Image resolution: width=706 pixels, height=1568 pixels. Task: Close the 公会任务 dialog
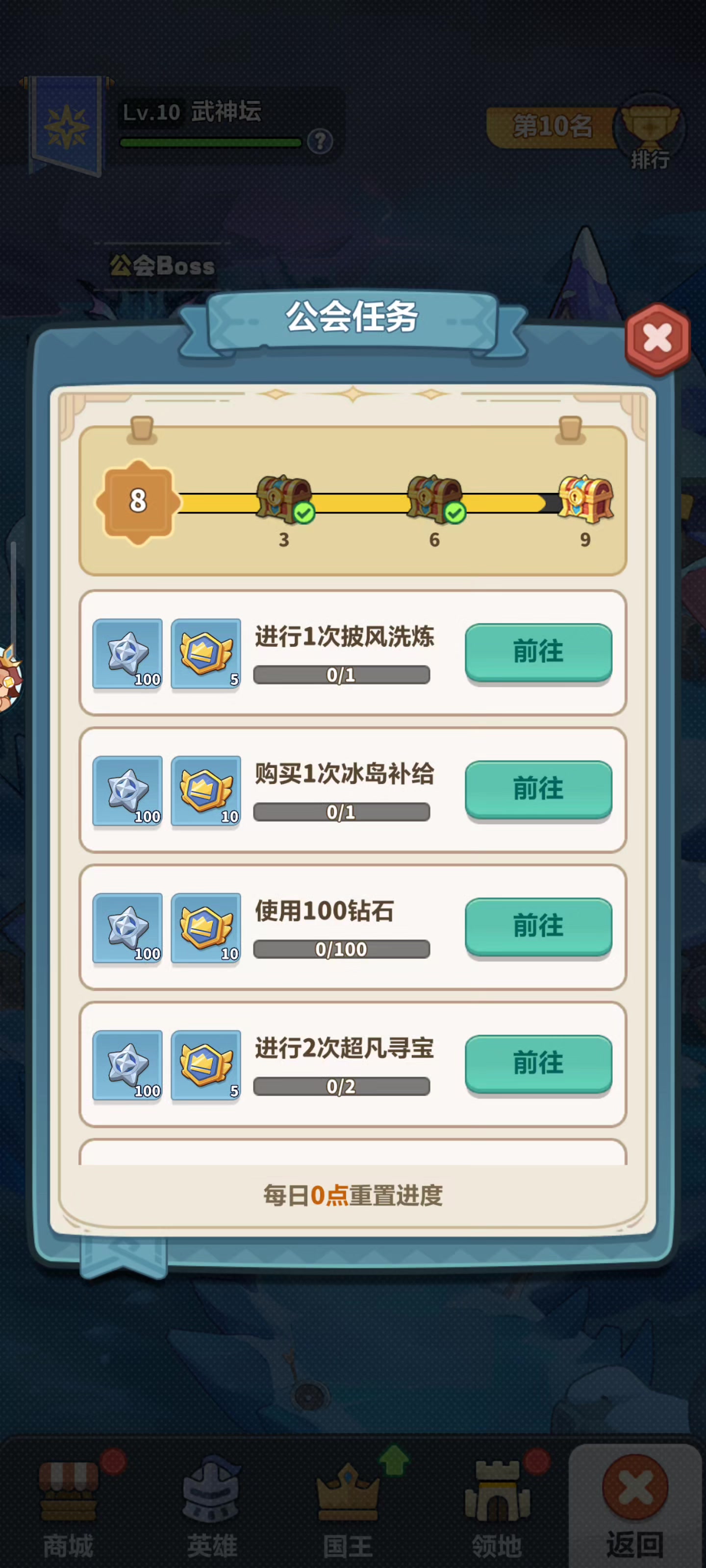pyautogui.click(x=657, y=338)
